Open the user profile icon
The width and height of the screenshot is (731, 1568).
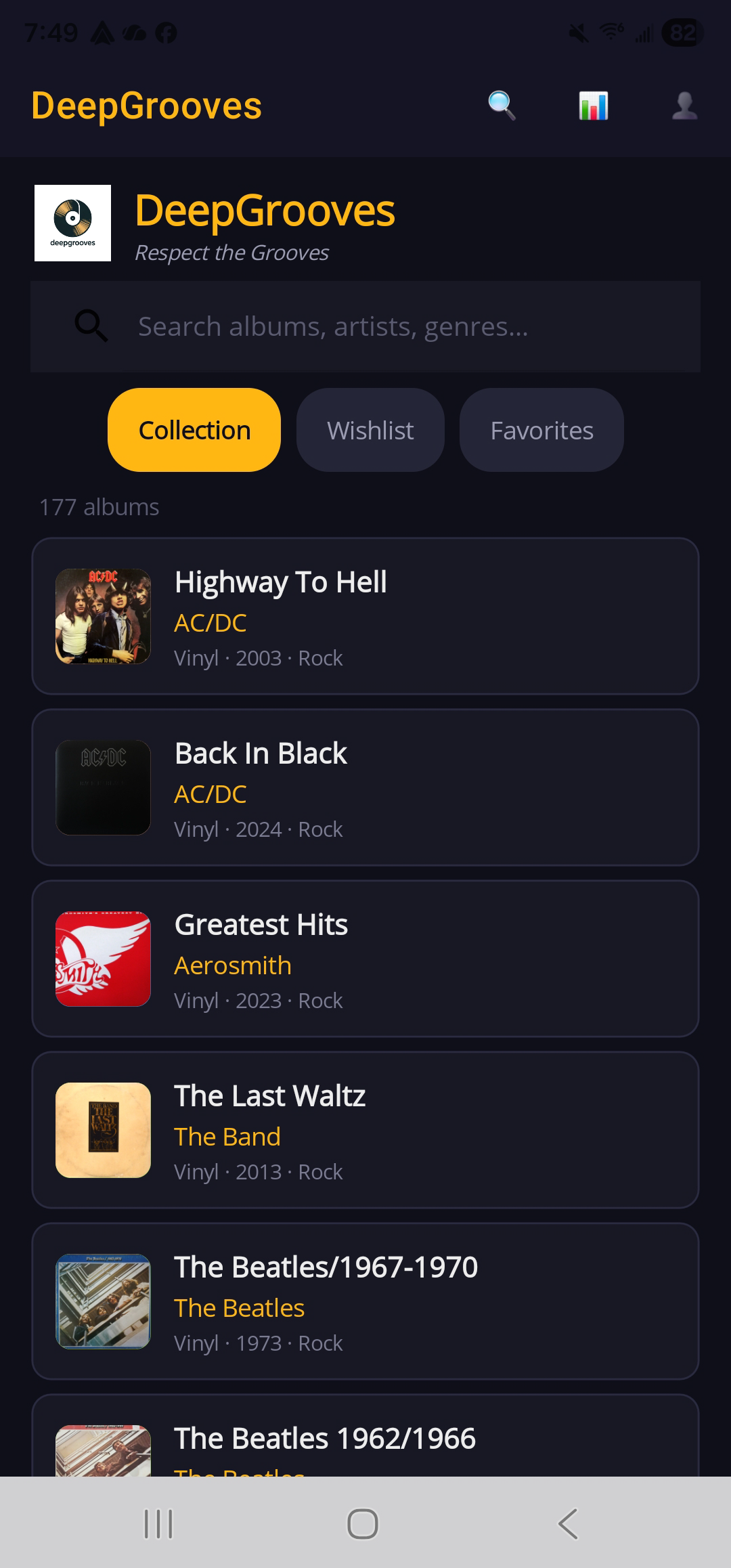[x=684, y=106]
